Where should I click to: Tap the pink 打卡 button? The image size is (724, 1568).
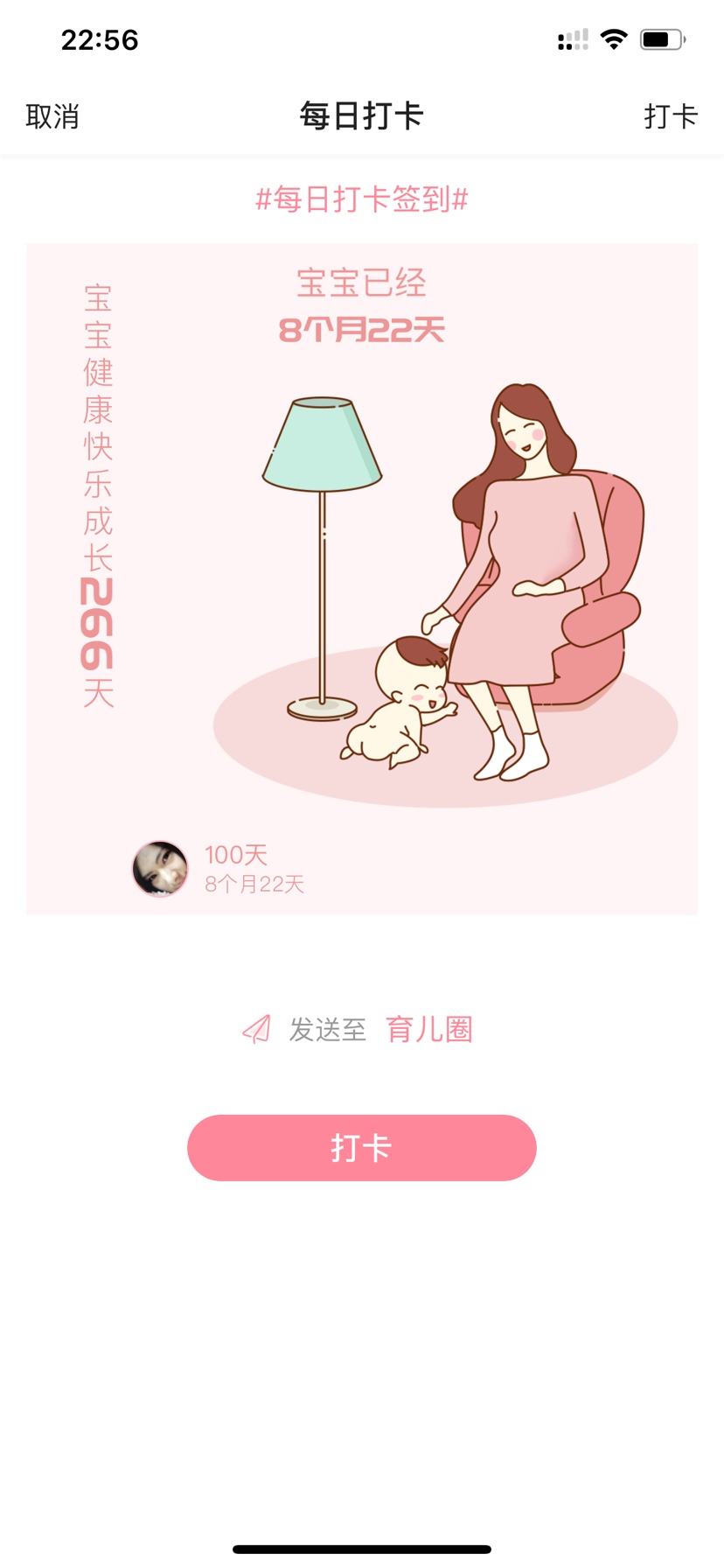click(x=361, y=1147)
